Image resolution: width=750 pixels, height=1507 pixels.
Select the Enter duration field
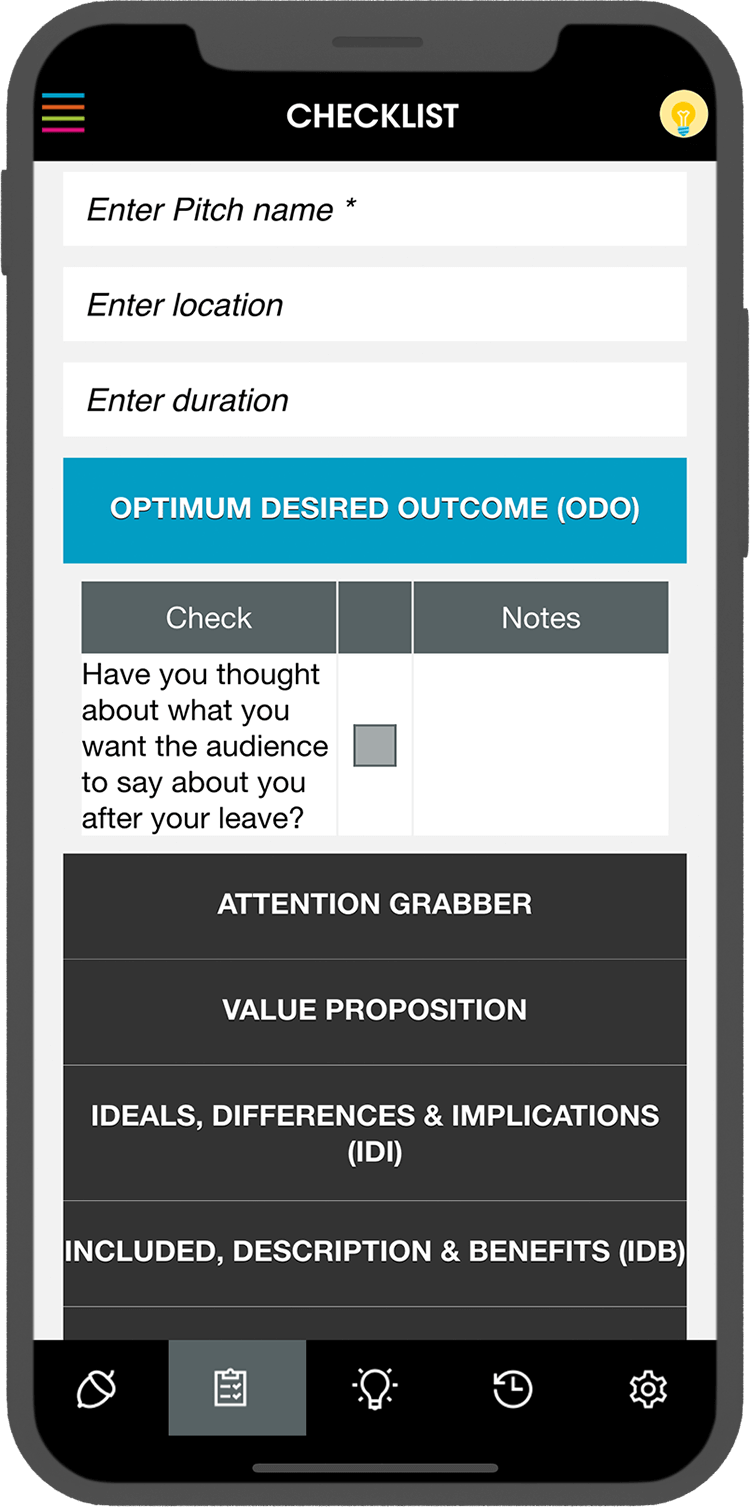tap(375, 400)
